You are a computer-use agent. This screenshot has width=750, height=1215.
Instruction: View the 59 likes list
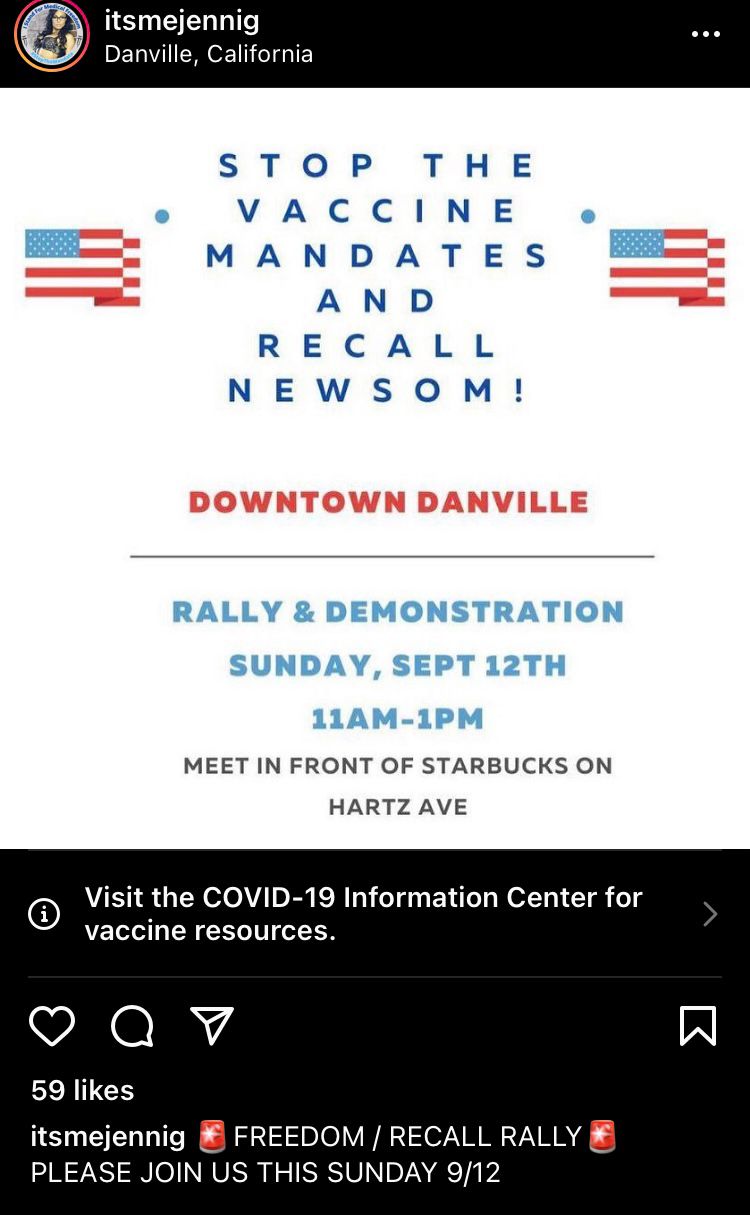pos(82,1090)
